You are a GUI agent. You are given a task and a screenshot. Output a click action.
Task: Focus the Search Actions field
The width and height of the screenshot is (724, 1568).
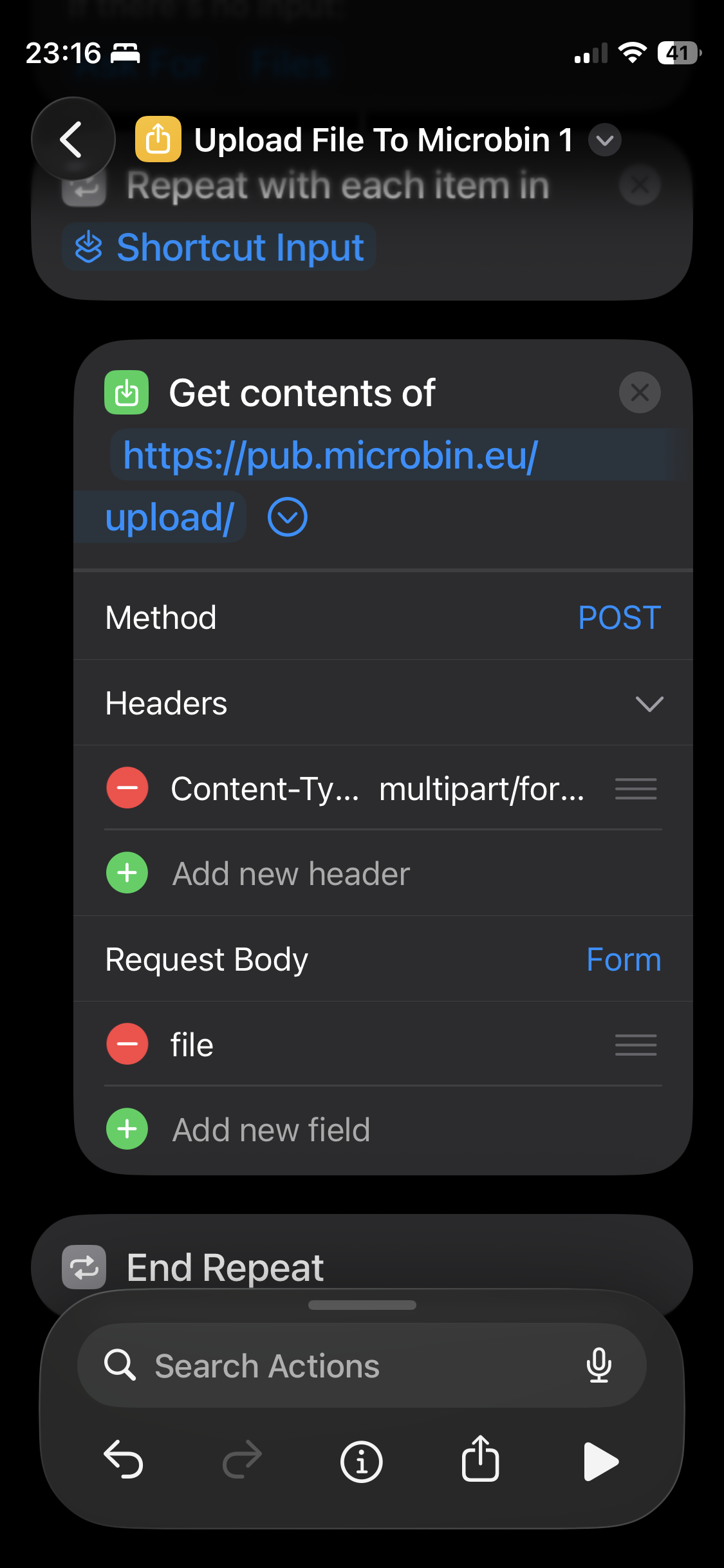click(348, 1366)
